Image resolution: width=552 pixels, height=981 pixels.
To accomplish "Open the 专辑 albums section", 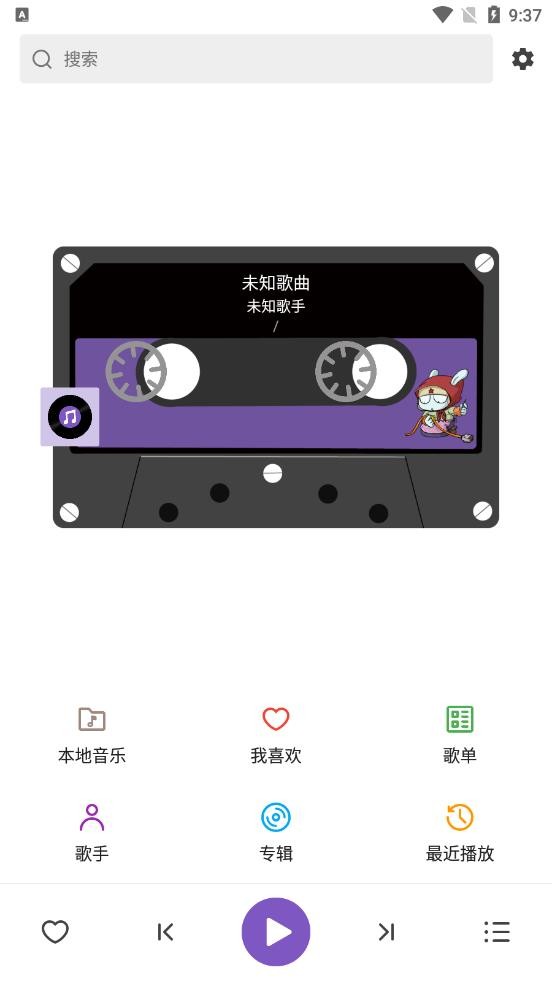I will [276, 833].
